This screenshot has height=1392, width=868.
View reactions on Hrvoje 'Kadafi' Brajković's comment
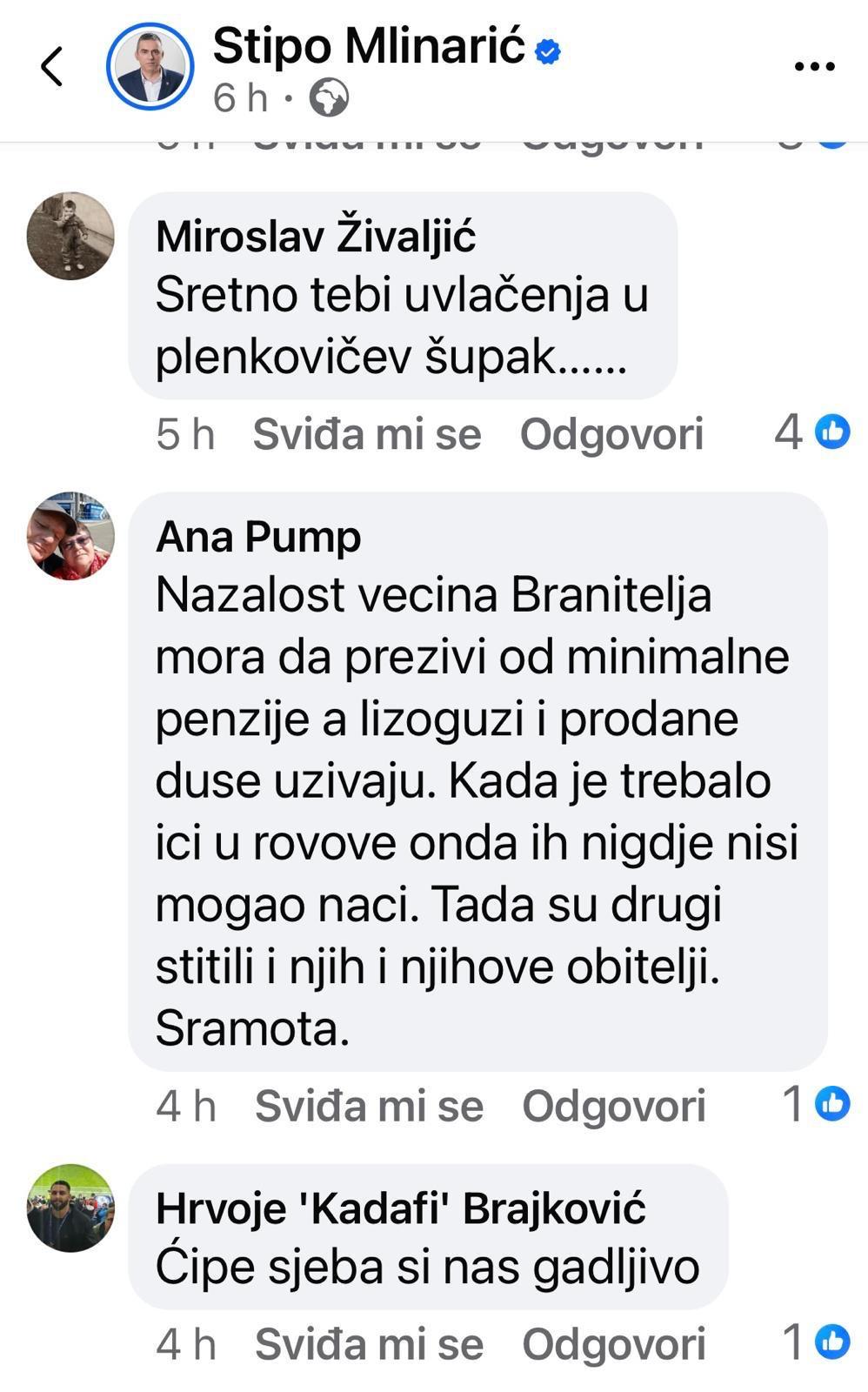[815, 1342]
